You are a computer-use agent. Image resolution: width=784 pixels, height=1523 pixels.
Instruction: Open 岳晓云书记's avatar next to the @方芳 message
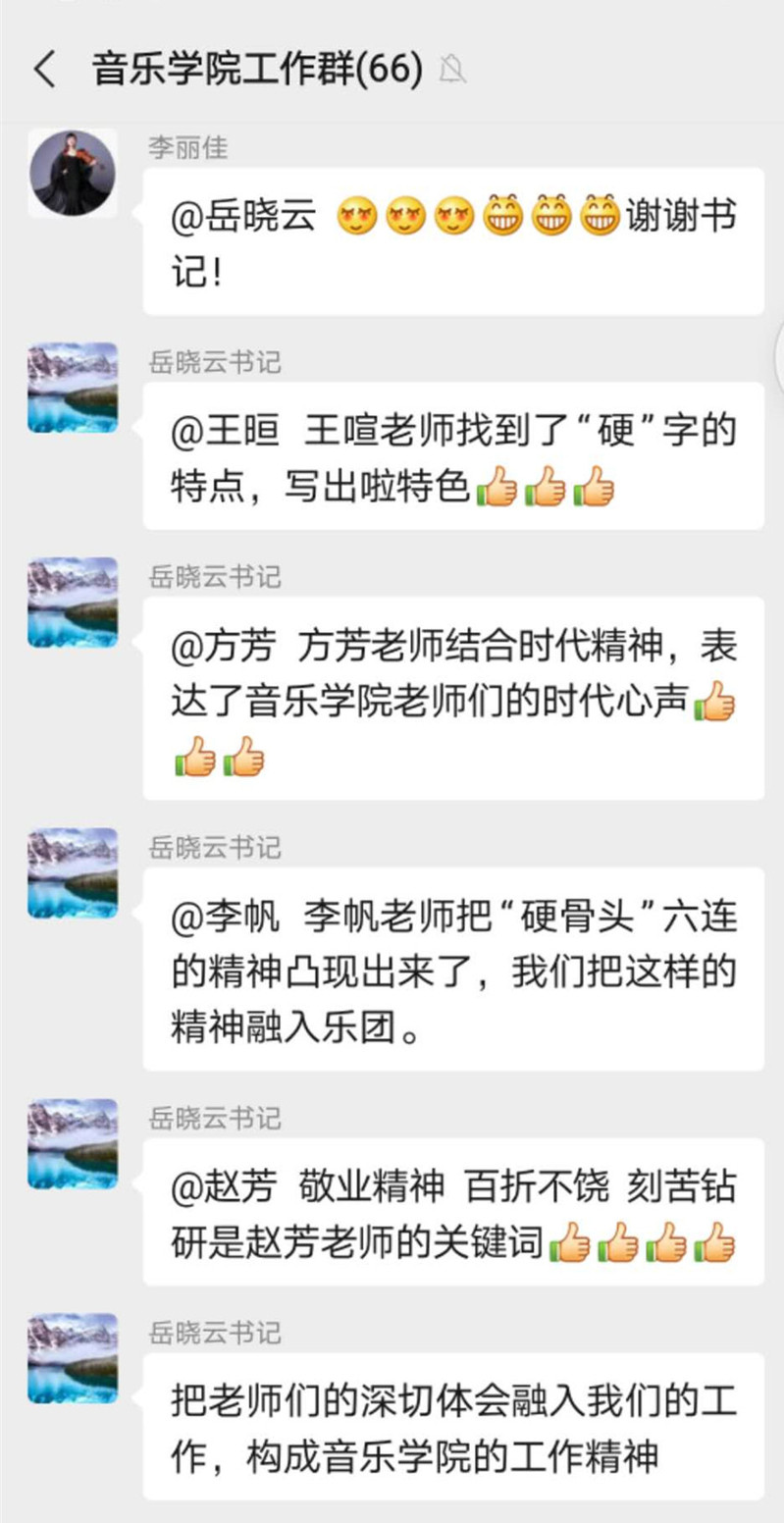[73, 603]
